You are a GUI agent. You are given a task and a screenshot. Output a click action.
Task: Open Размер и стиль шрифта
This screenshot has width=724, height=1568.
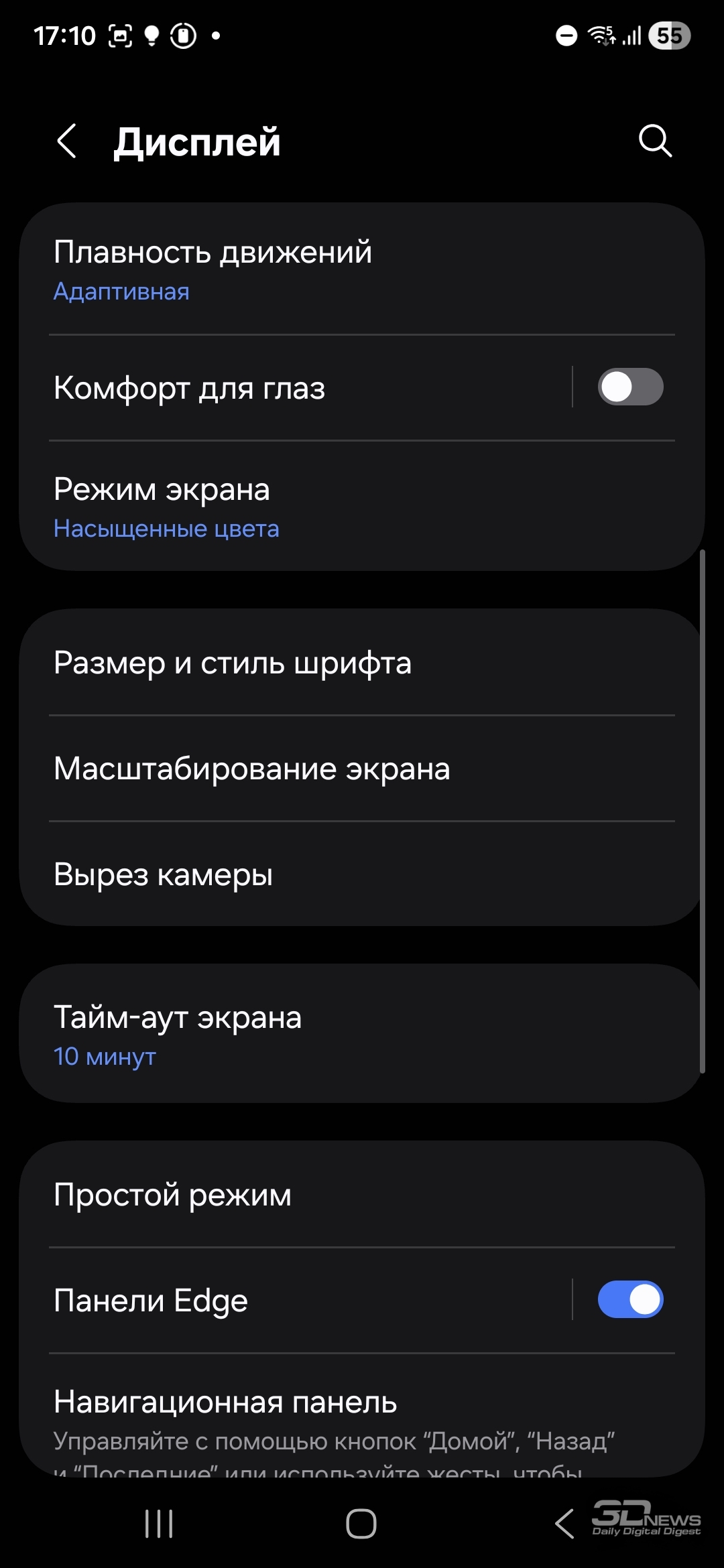point(362,663)
